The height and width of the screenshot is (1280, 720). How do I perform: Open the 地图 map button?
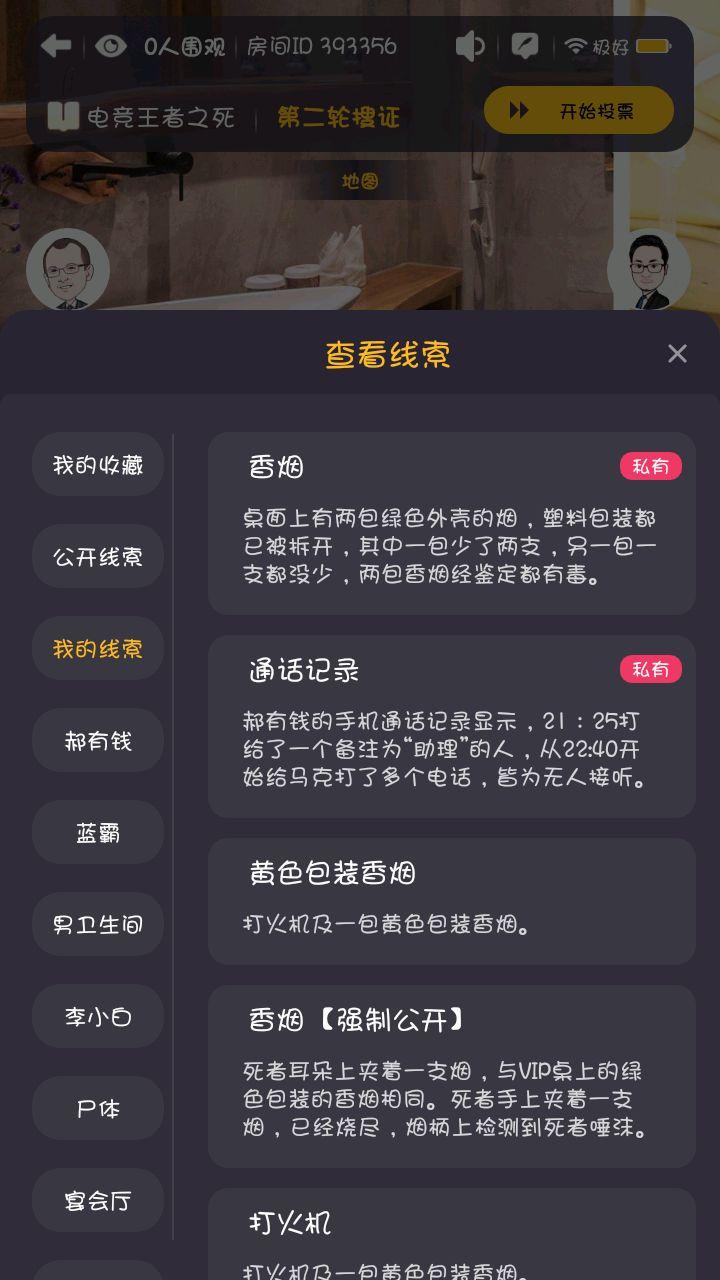tap(359, 181)
